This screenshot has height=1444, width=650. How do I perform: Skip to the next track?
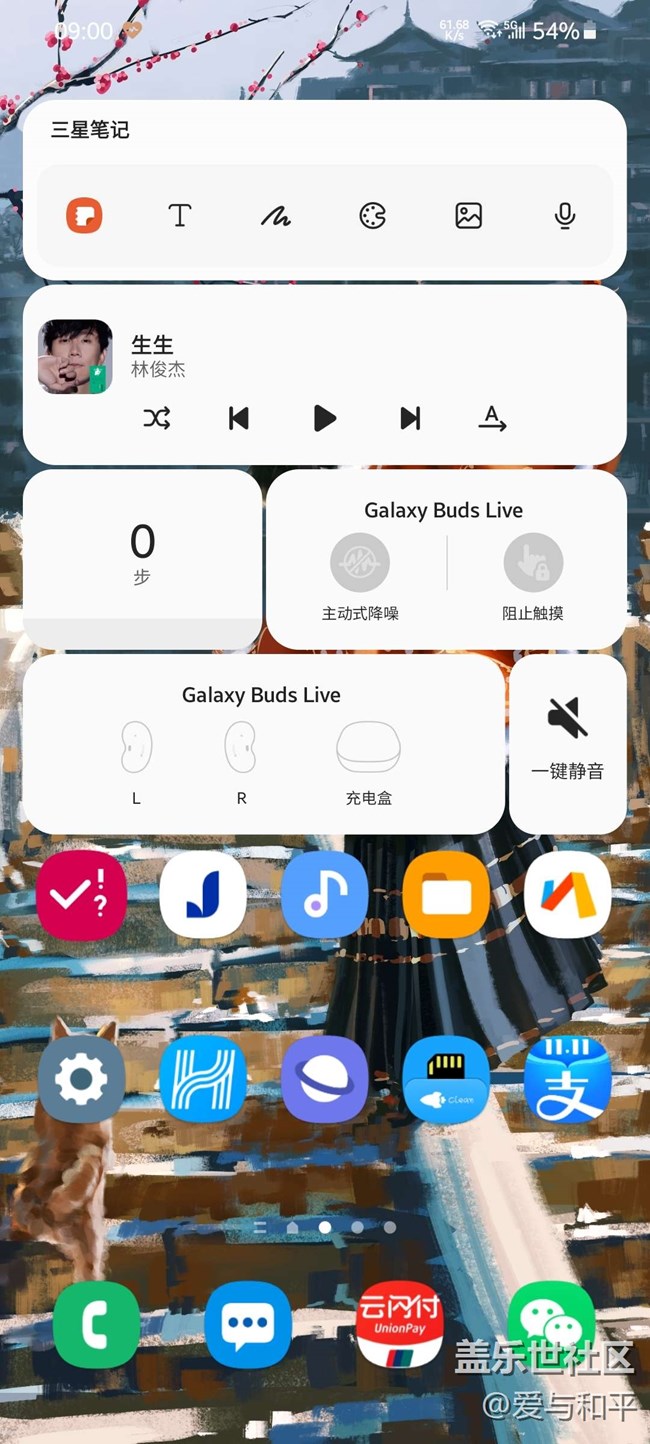click(x=410, y=418)
